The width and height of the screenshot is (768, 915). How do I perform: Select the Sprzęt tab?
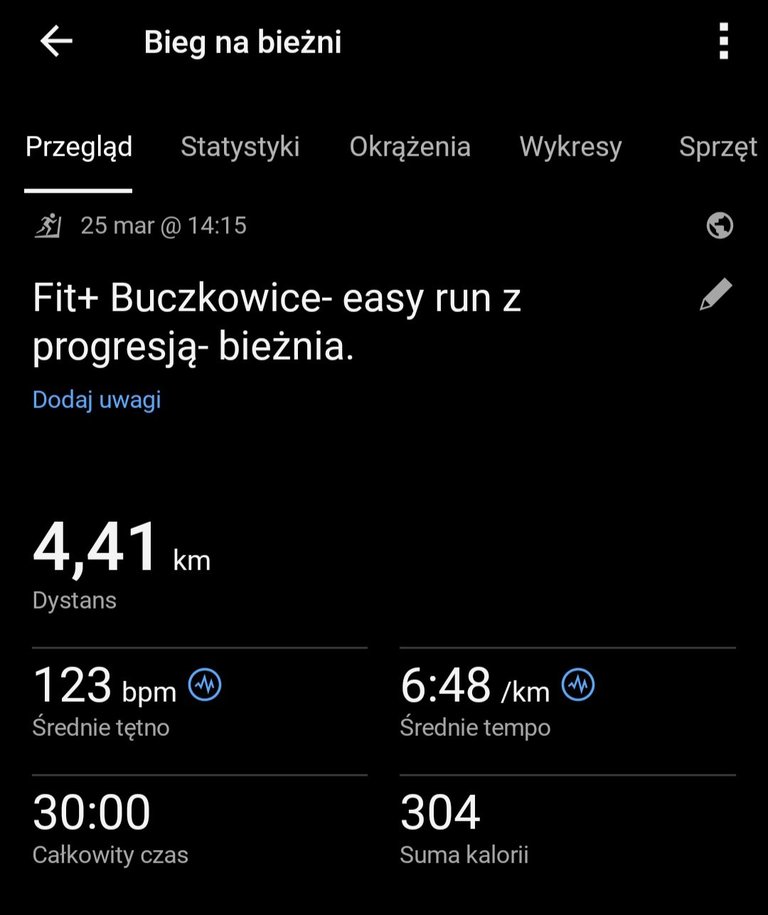(x=717, y=147)
